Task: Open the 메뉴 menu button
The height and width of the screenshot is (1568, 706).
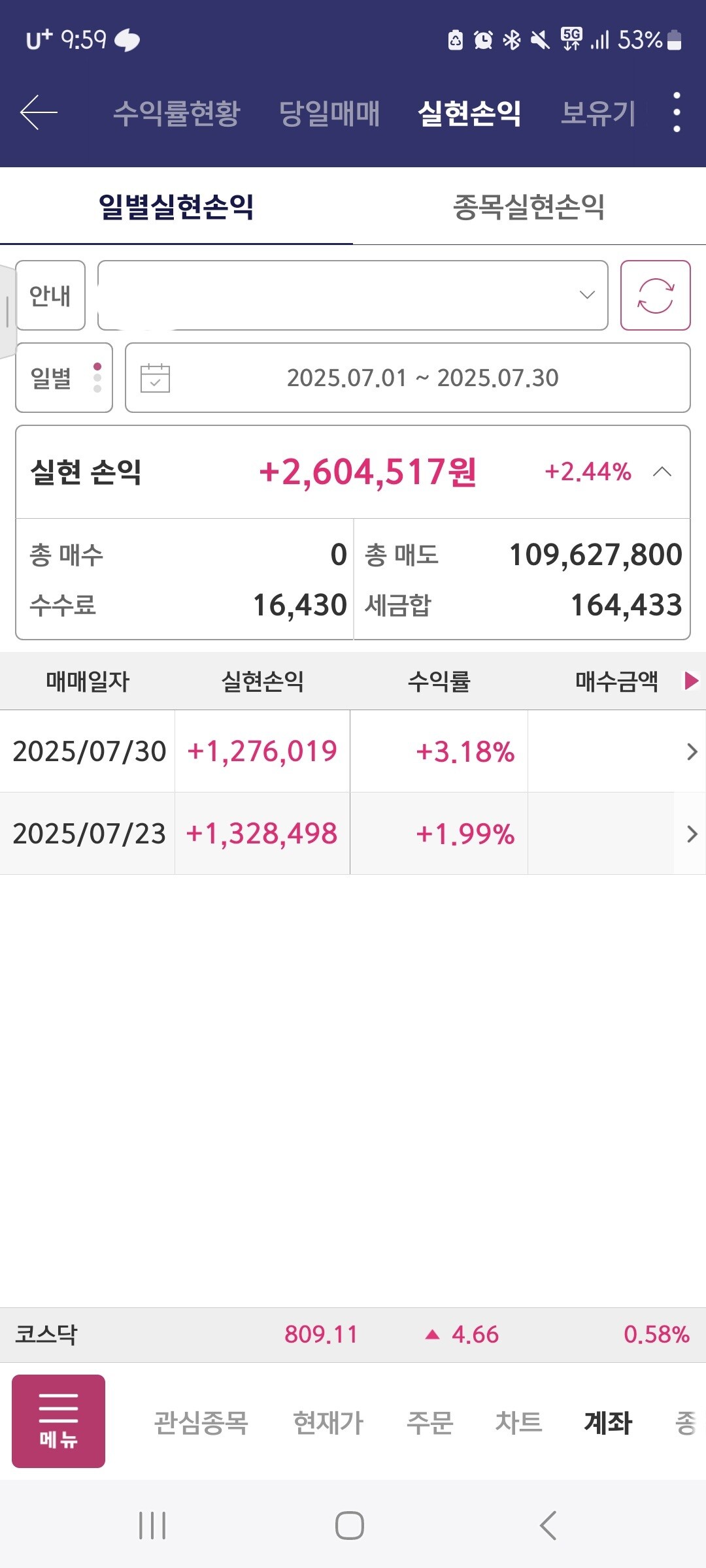Action: tap(58, 1421)
